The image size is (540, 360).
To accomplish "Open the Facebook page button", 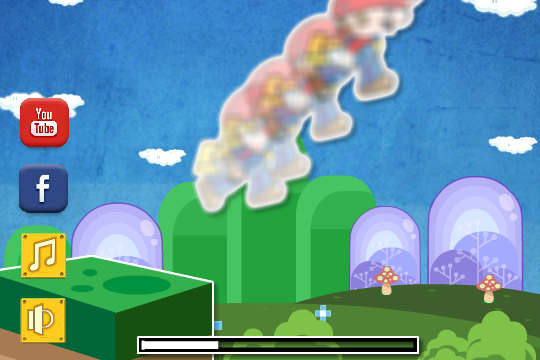I will 43,188.
